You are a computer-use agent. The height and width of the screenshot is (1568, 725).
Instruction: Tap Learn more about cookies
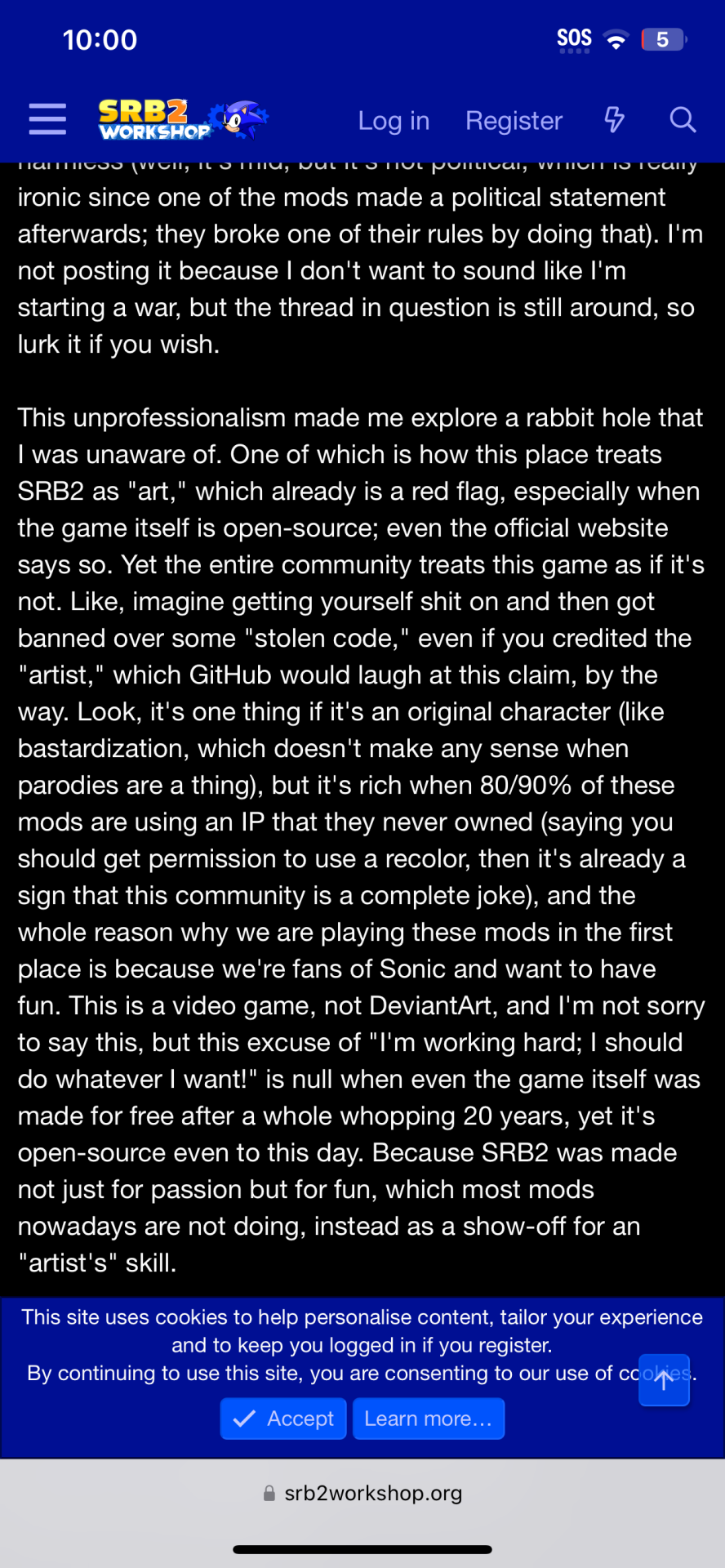pos(429,1419)
